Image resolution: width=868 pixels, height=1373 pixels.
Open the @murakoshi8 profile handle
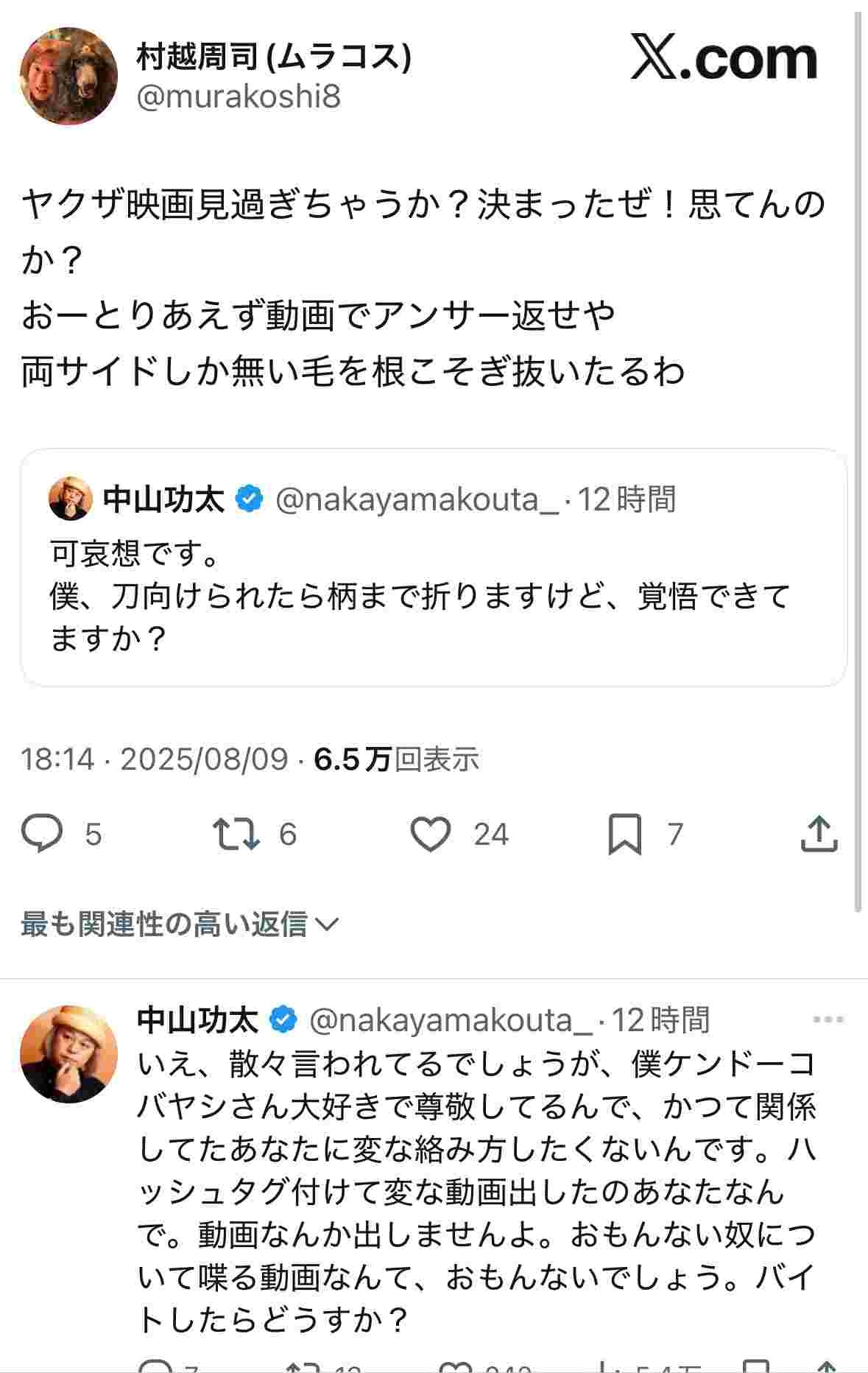tap(239, 96)
